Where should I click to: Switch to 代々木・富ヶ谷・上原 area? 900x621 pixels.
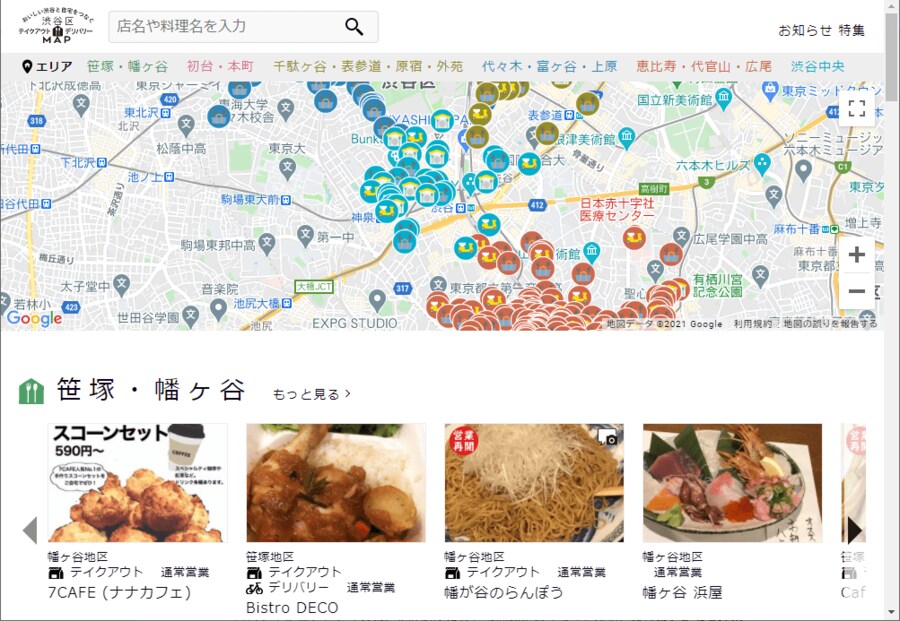[x=549, y=67]
